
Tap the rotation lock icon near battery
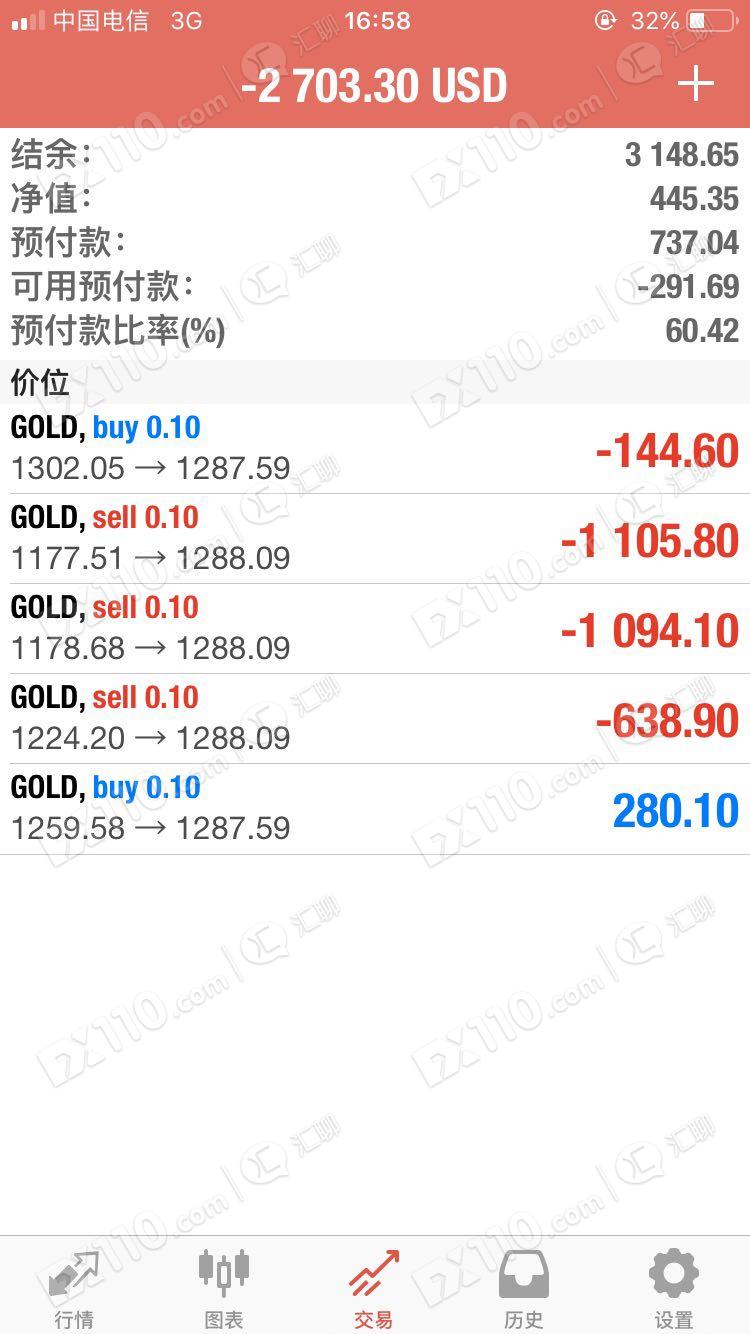[x=606, y=18]
